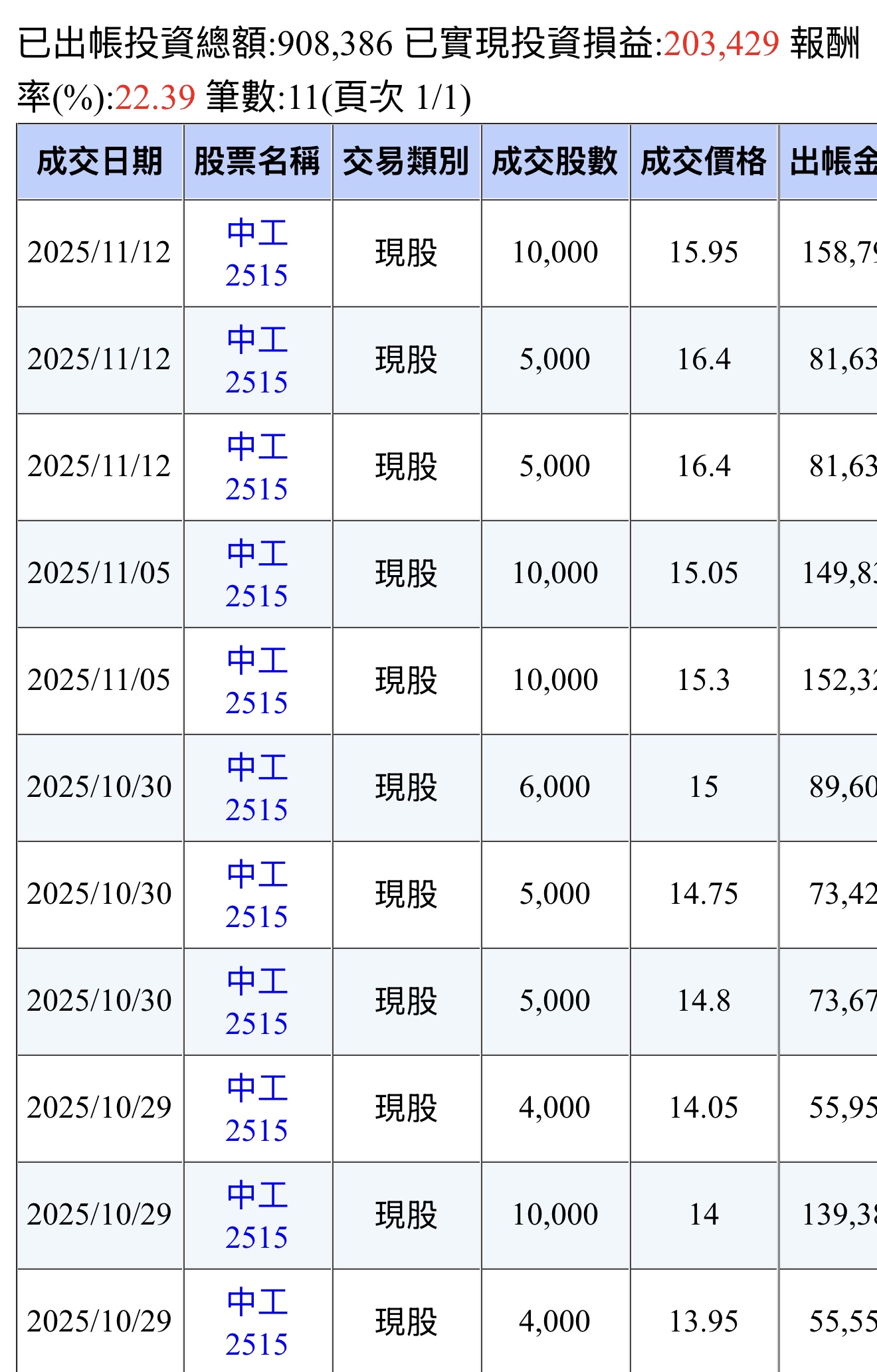Open 中工 2515 link in the 13.95 price row
The width and height of the screenshot is (877, 1372).
(x=256, y=1322)
